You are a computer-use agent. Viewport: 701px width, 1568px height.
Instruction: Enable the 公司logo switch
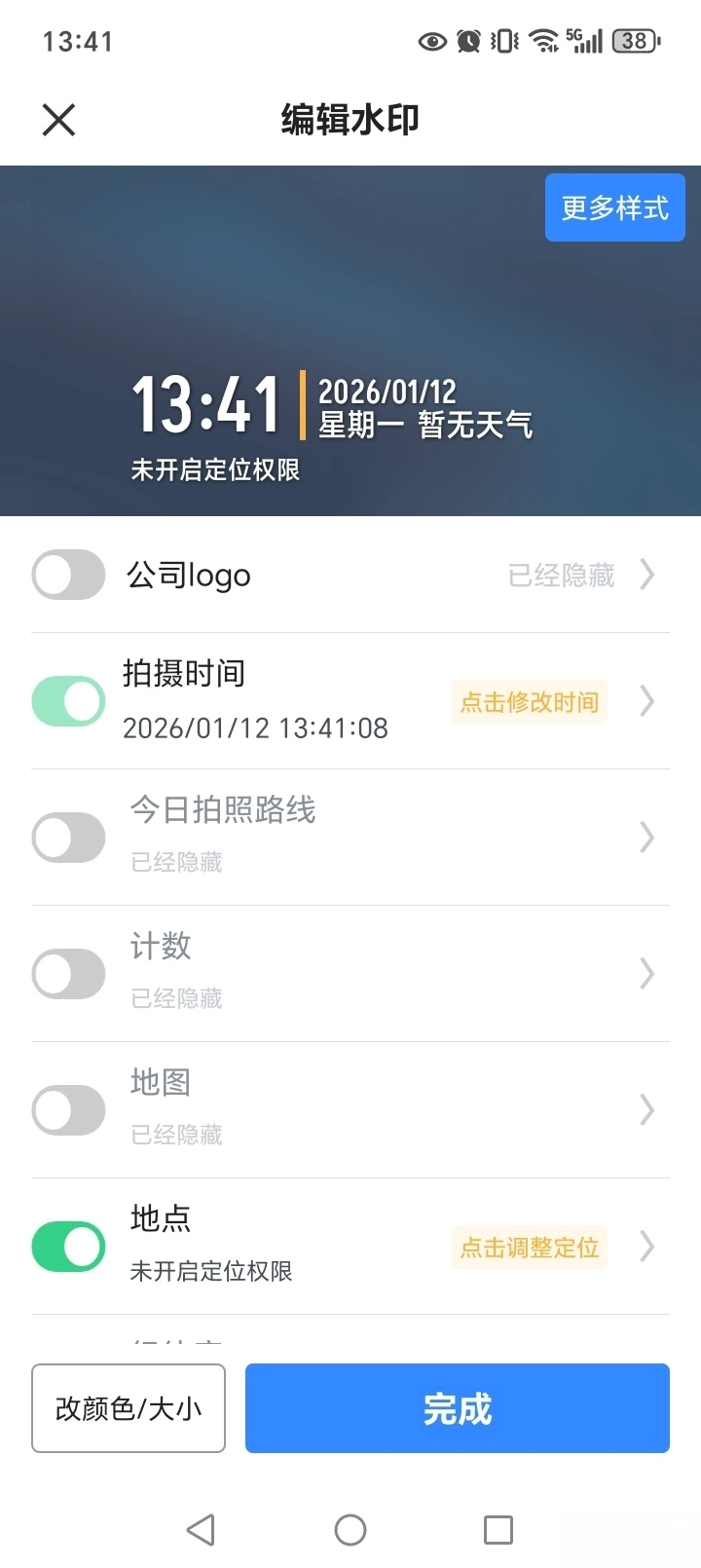pyautogui.click(x=68, y=575)
